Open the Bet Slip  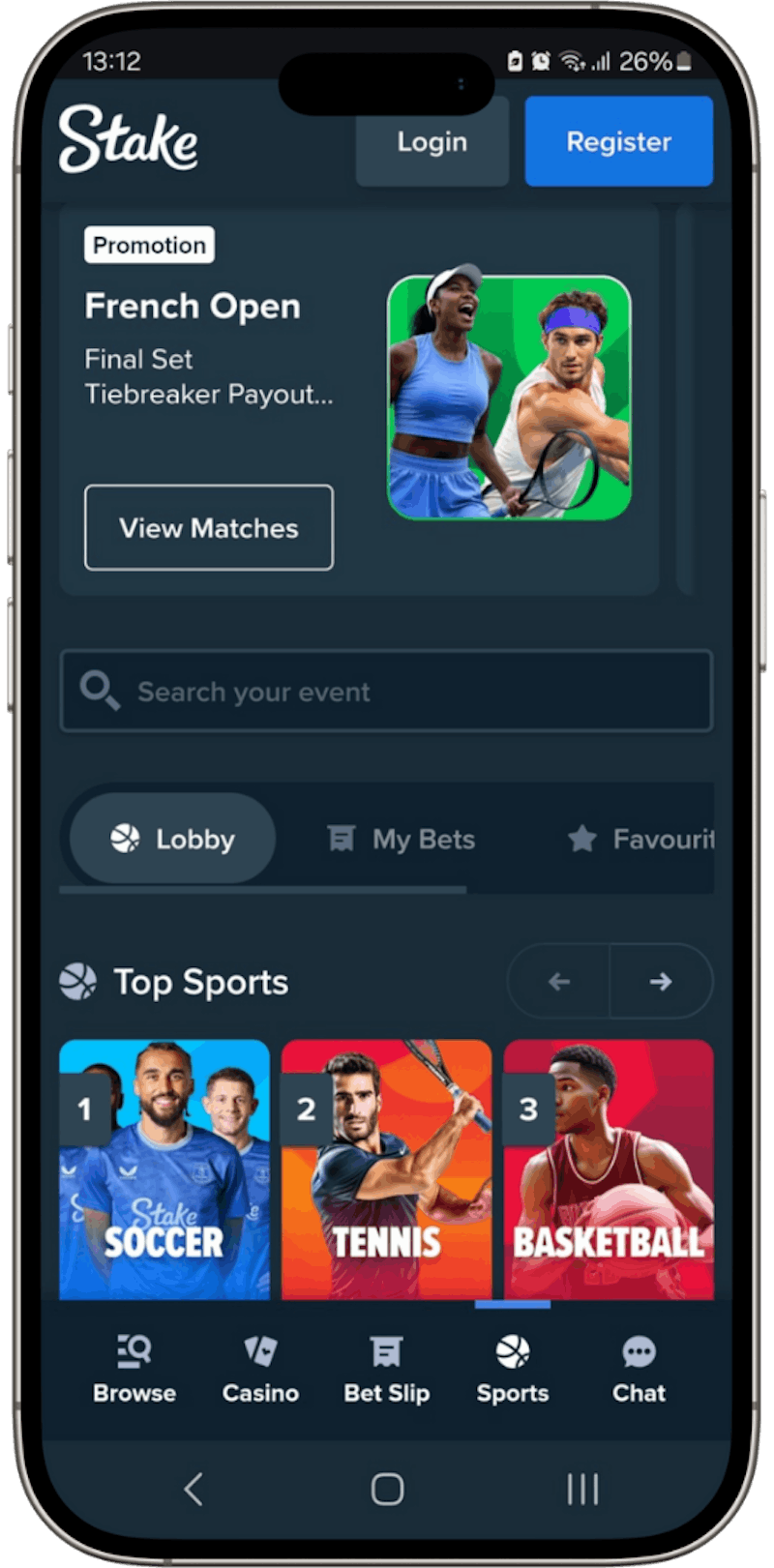pyautogui.click(x=387, y=1369)
